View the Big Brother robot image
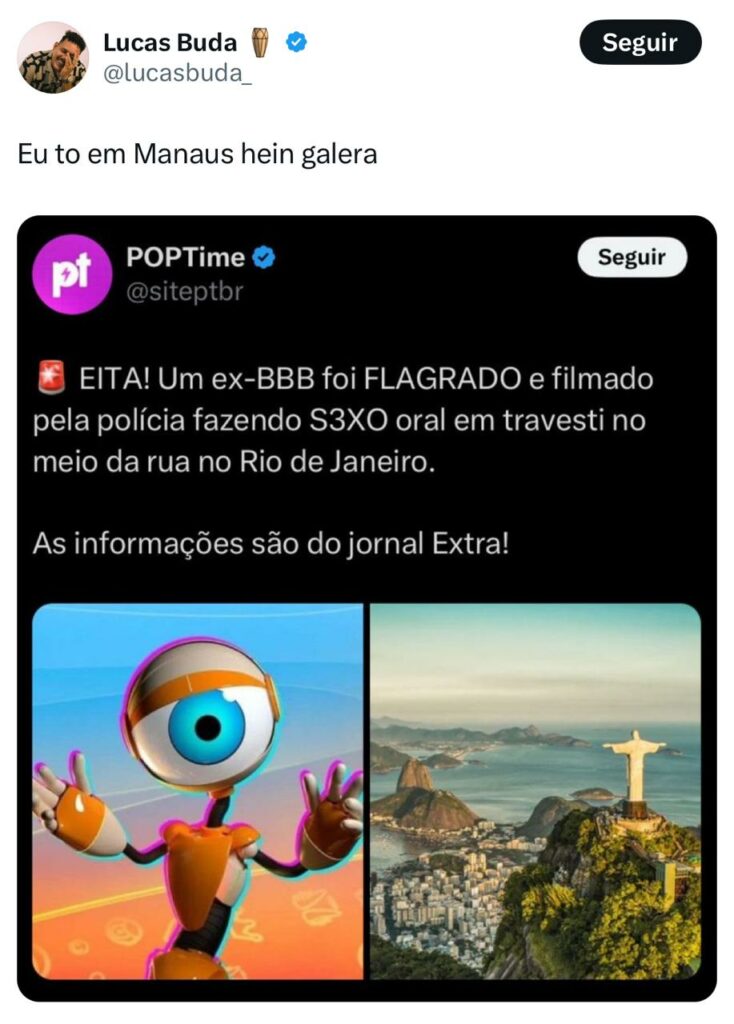This screenshot has width=734, height=1024. click(x=198, y=790)
